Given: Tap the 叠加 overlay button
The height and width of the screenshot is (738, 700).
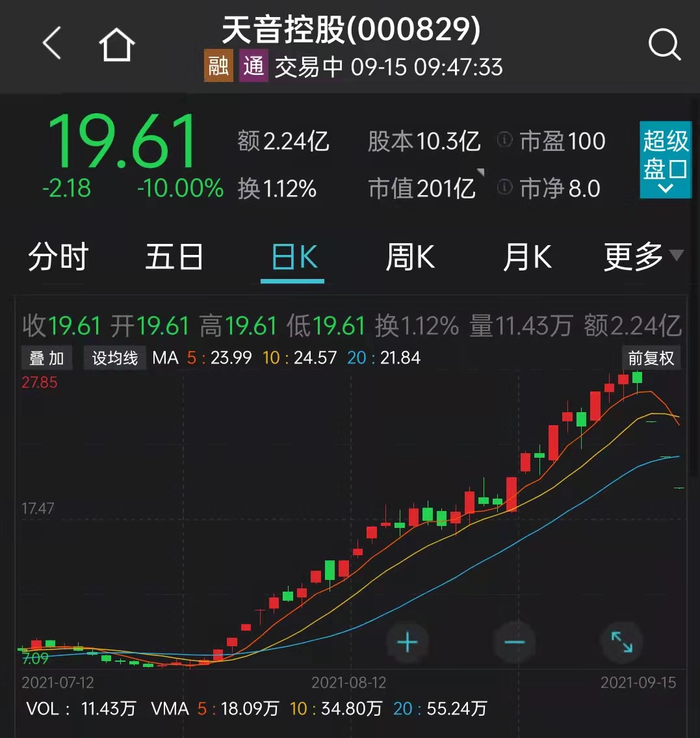Looking at the screenshot, I should coord(46,357).
